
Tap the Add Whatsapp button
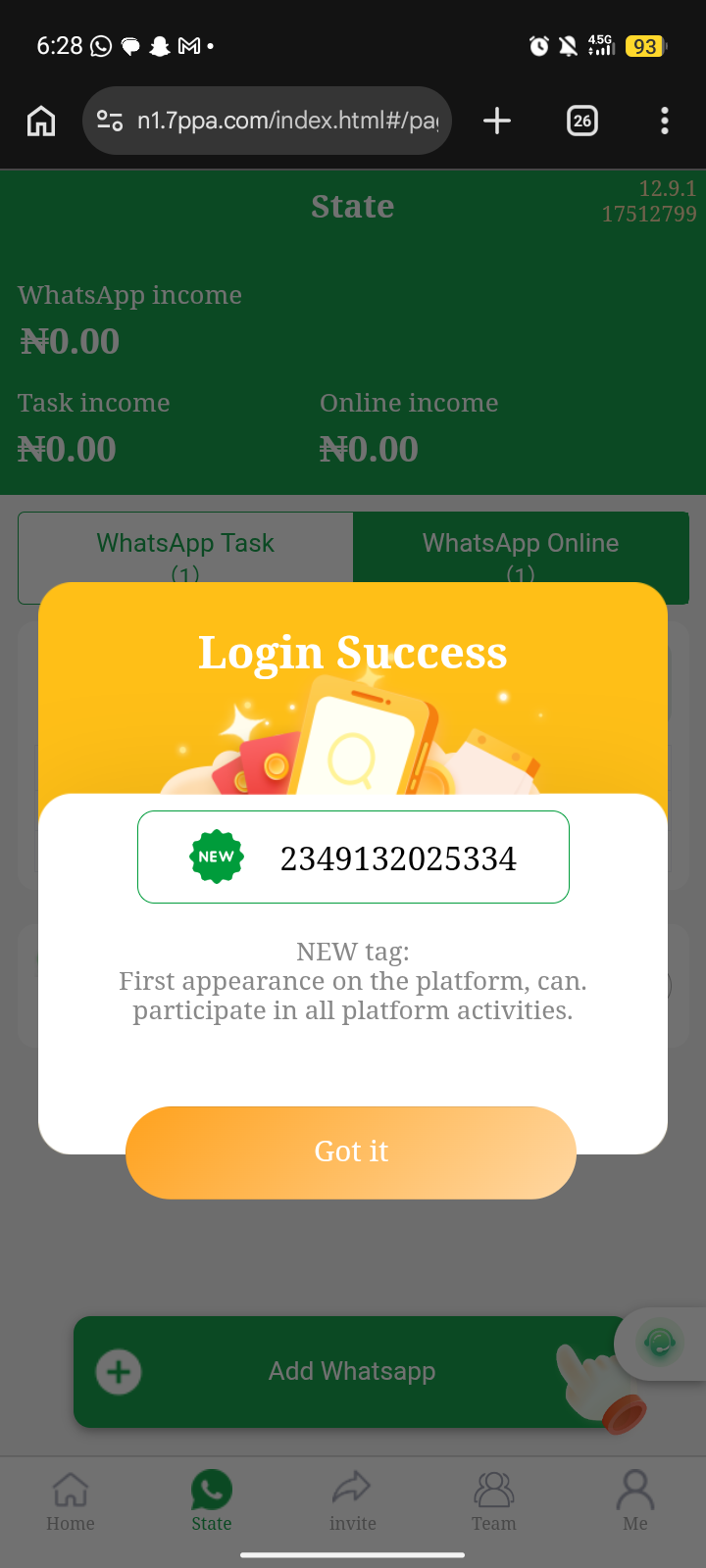[x=351, y=1371]
